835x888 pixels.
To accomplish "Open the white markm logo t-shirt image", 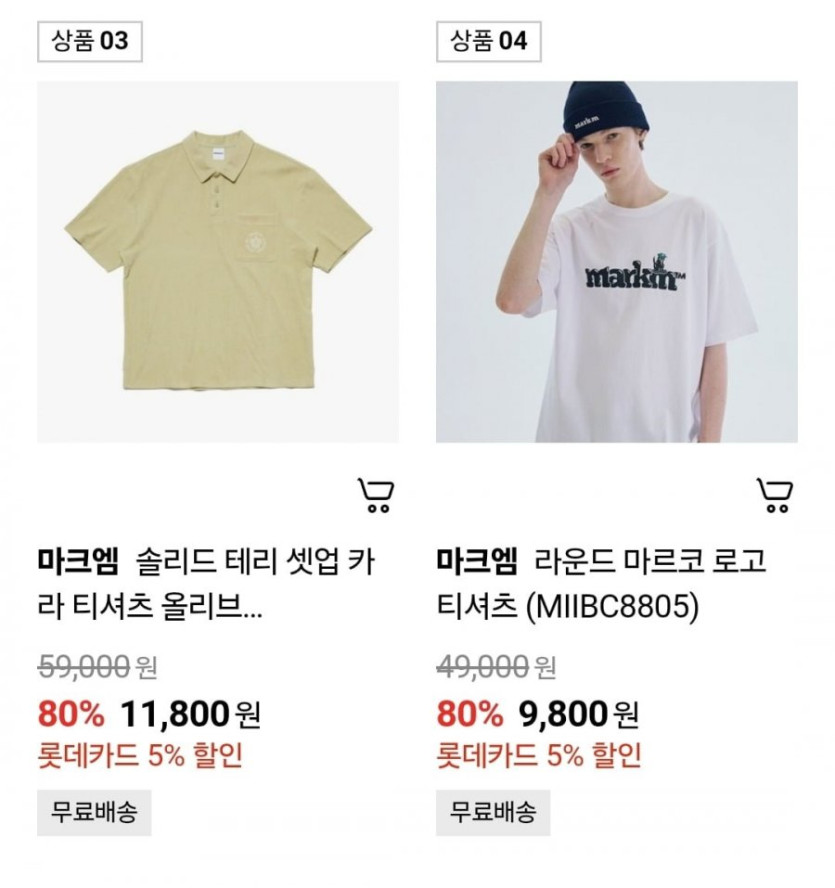I will pyautogui.click(x=616, y=262).
